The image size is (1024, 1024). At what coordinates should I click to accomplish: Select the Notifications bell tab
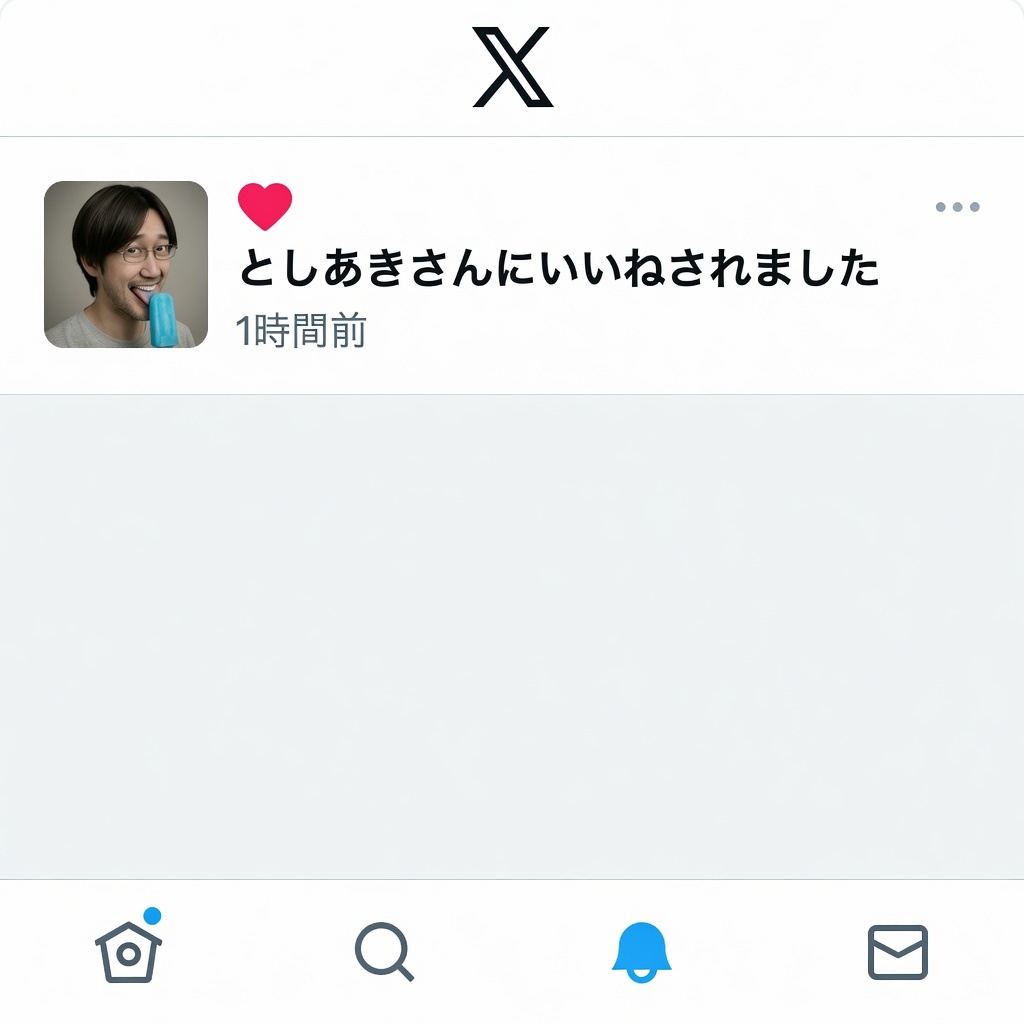(641, 951)
